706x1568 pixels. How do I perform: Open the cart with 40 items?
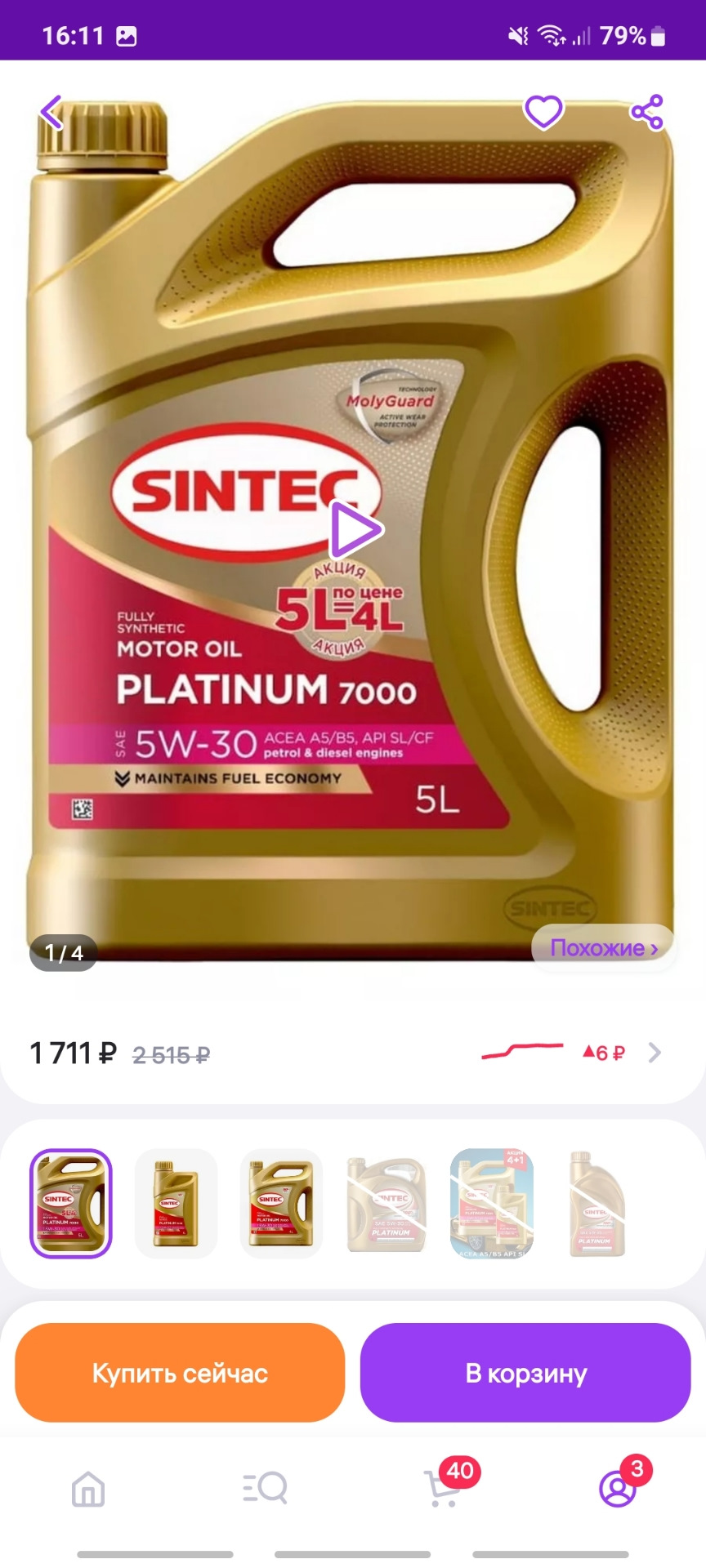(443, 1487)
